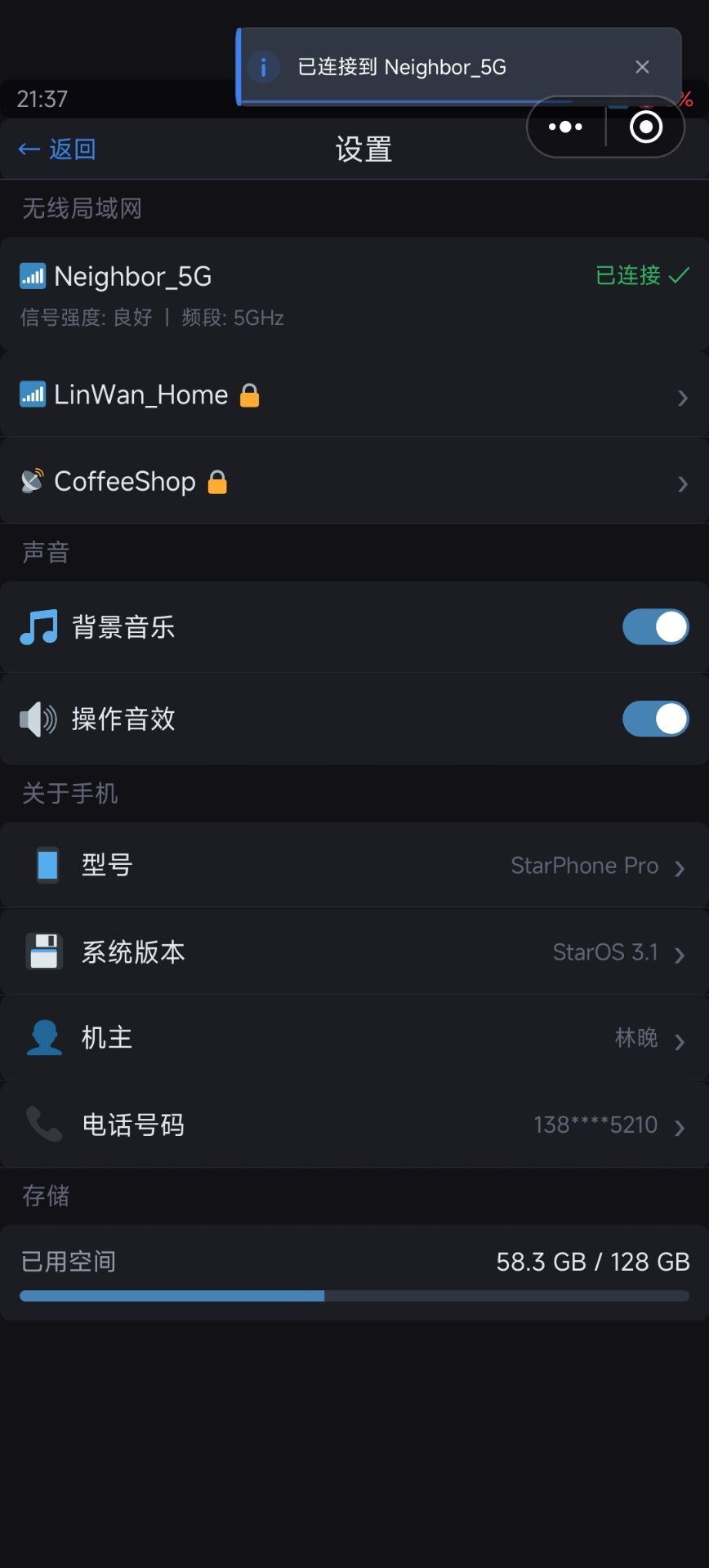Tap the 返回 back button
The width and height of the screenshot is (709, 1568).
coord(56,149)
